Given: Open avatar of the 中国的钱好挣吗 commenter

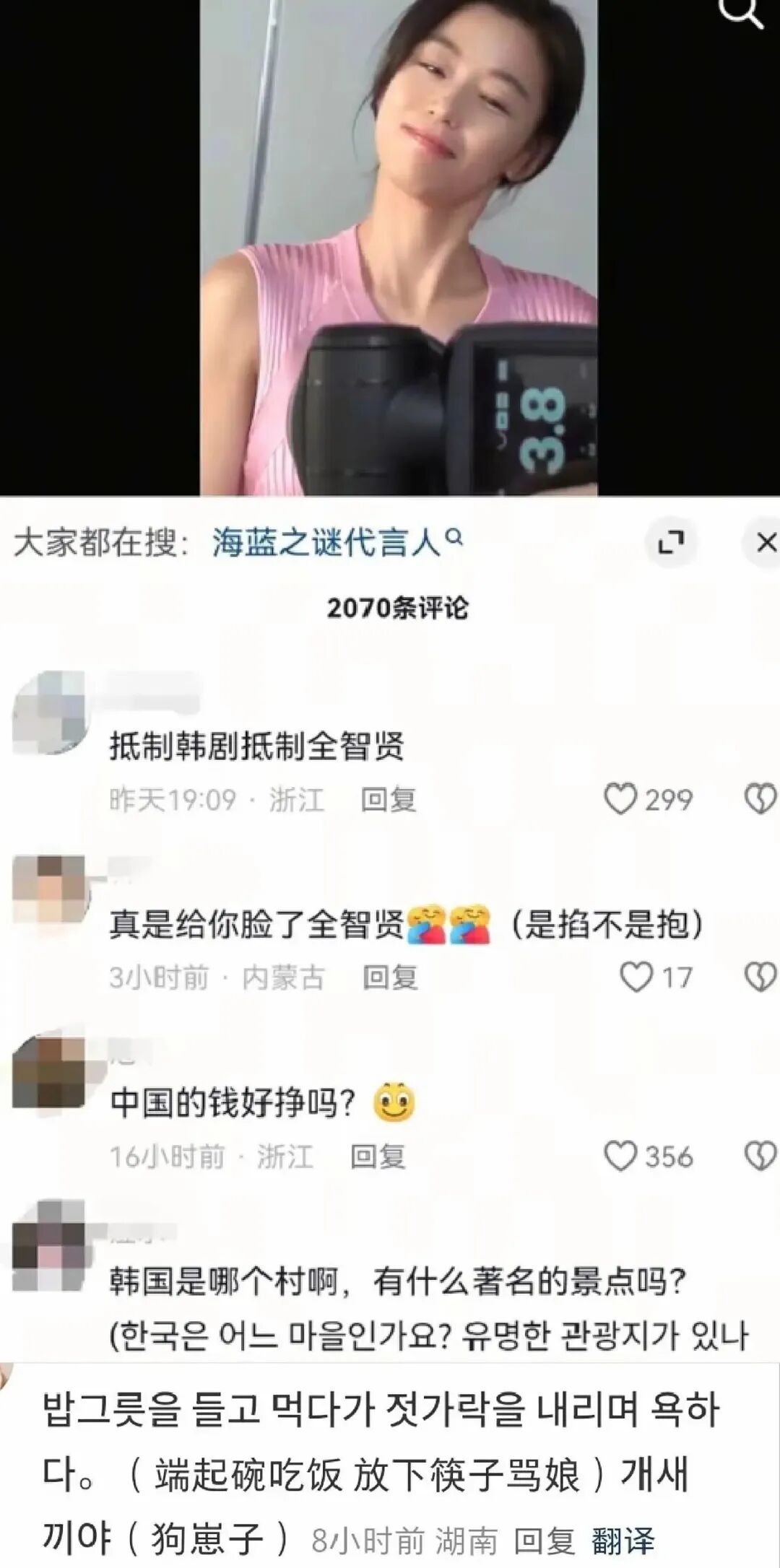Looking at the screenshot, I should coord(49,1071).
